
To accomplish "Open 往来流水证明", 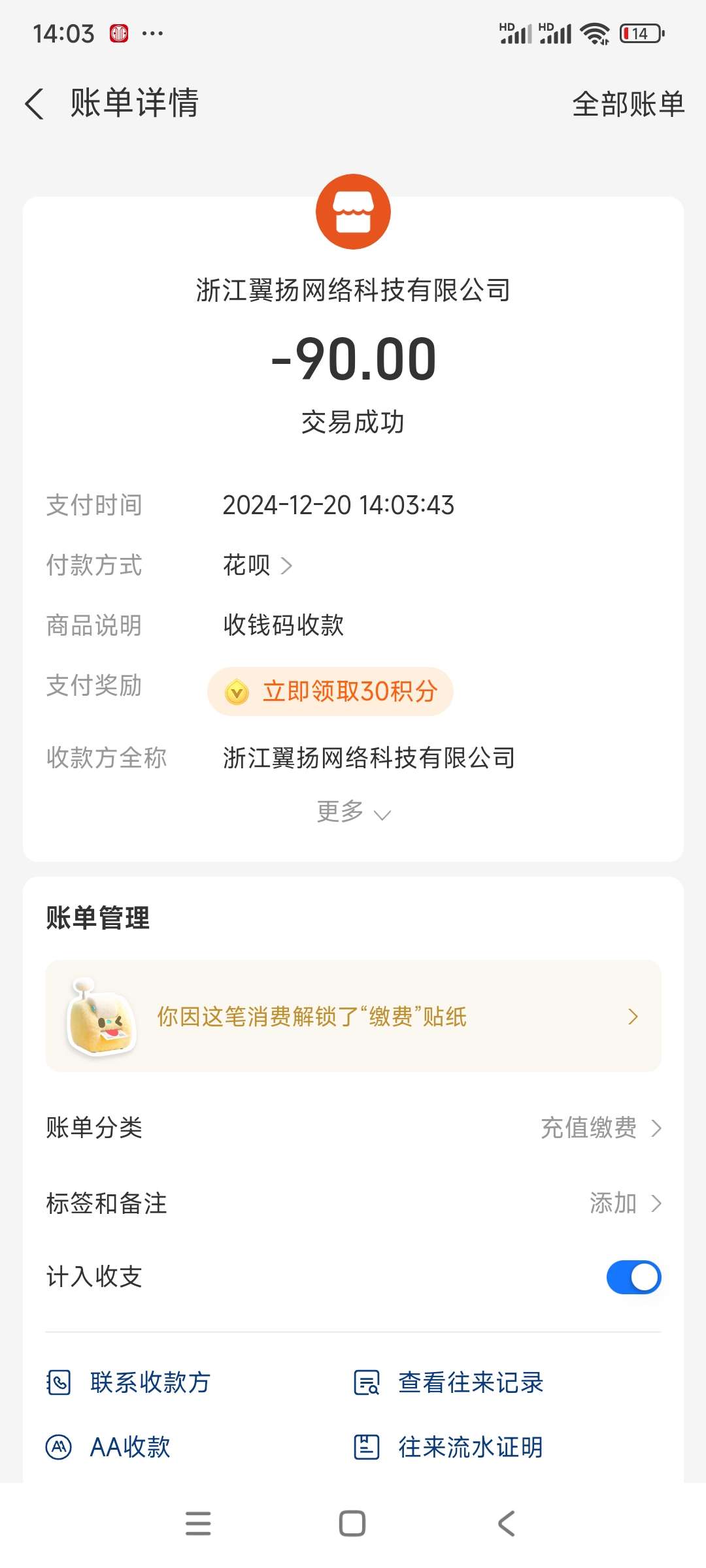I will [449, 1447].
